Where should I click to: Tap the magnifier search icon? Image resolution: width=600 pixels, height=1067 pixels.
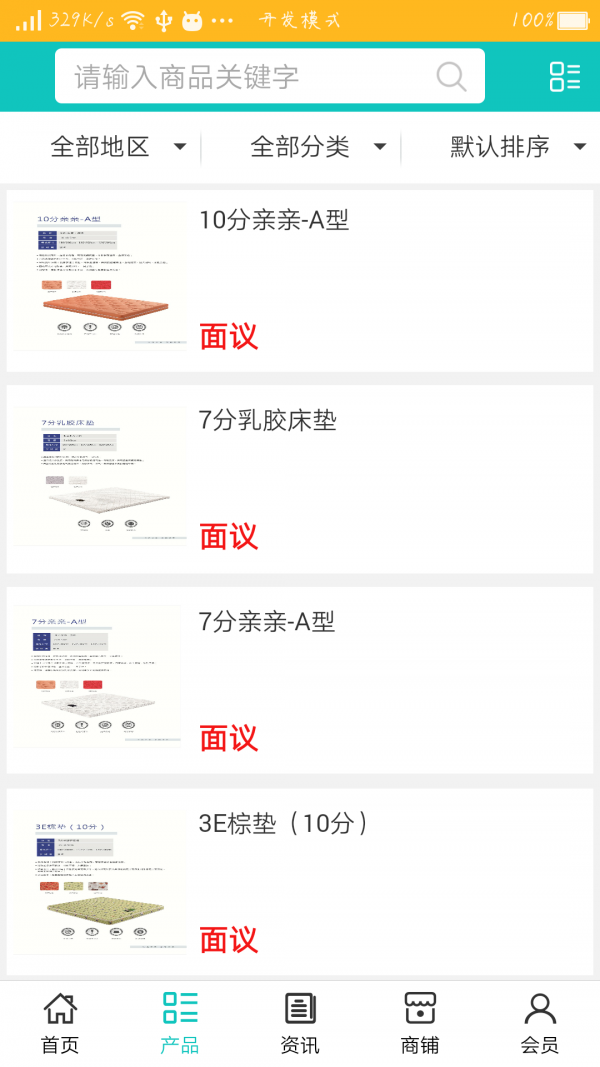pos(451,77)
